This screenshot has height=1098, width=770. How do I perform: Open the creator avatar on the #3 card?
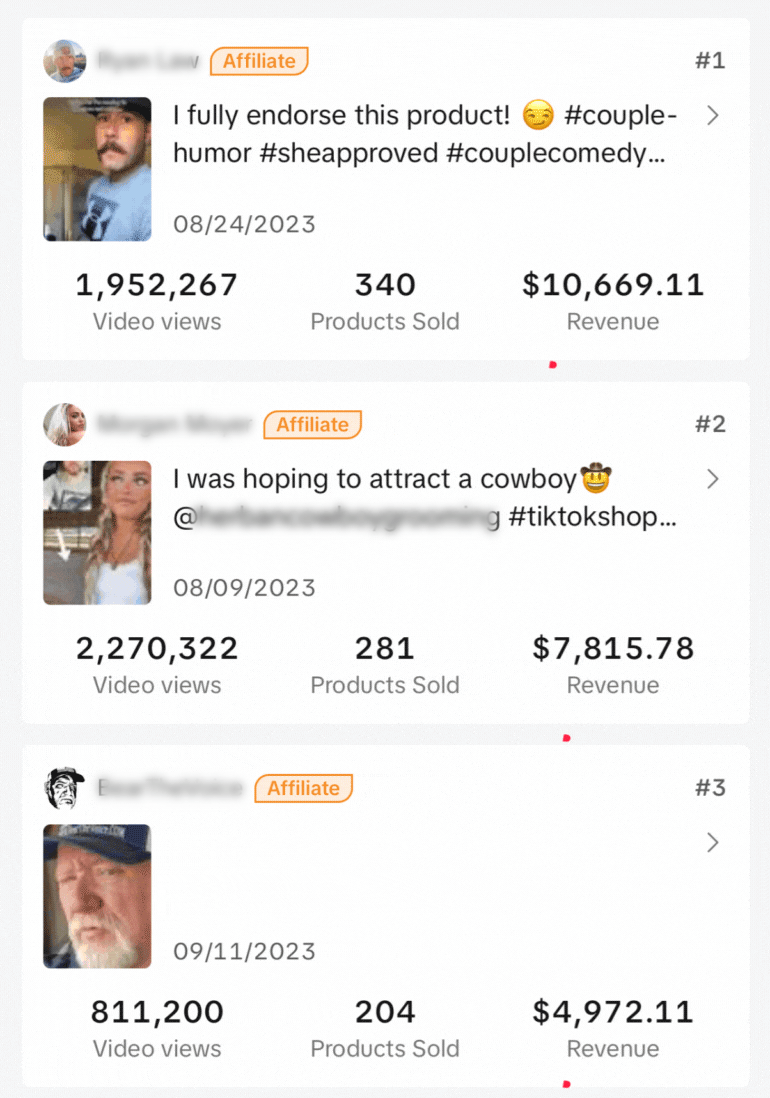coord(65,788)
